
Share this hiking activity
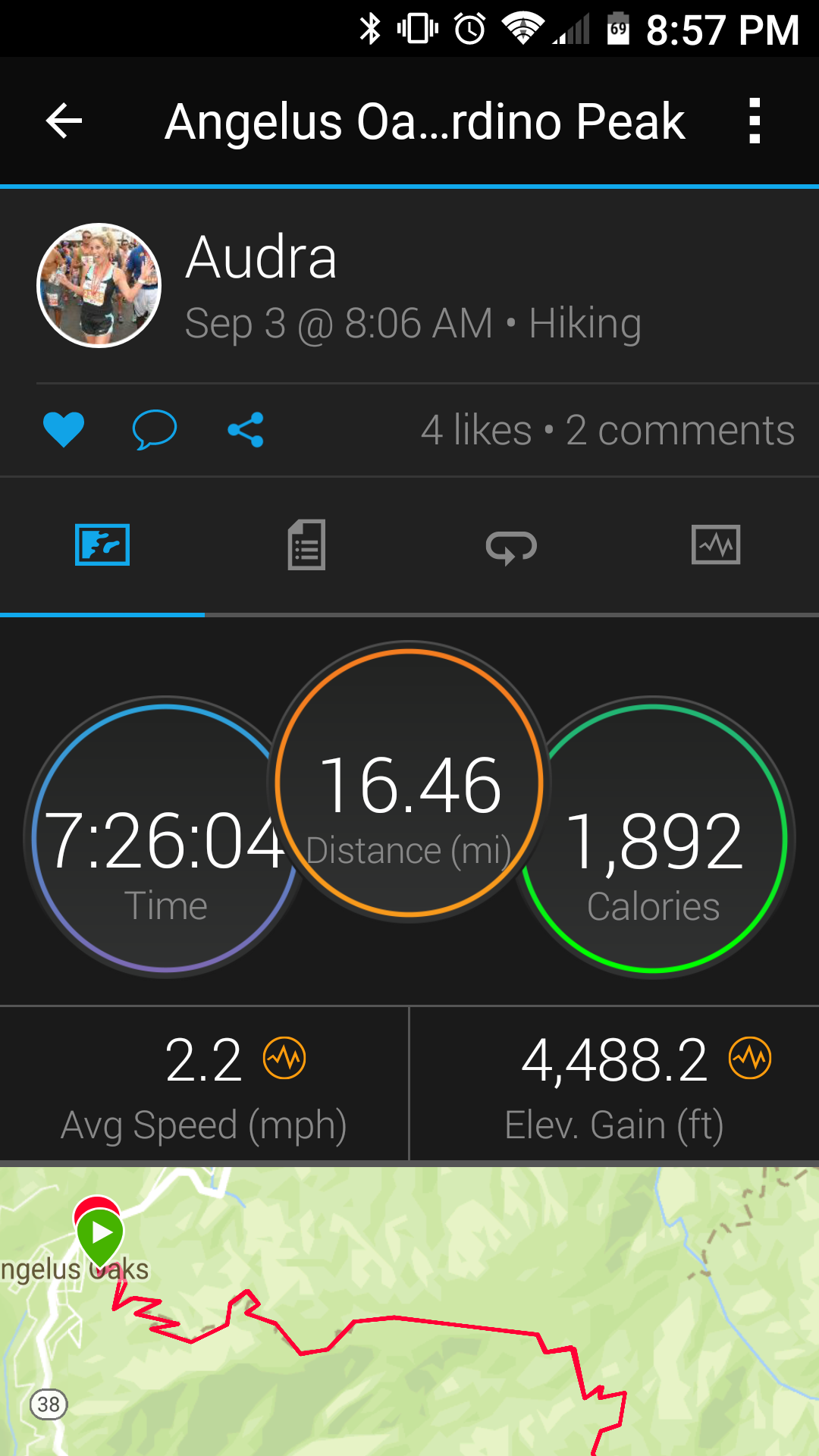(x=246, y=430)
